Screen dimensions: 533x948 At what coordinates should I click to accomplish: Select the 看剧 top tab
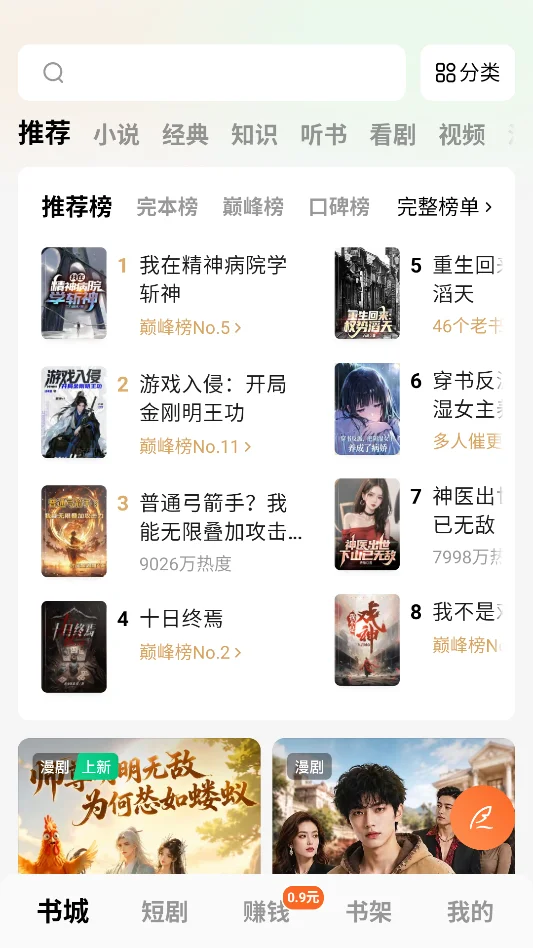(x=392, y=134)
